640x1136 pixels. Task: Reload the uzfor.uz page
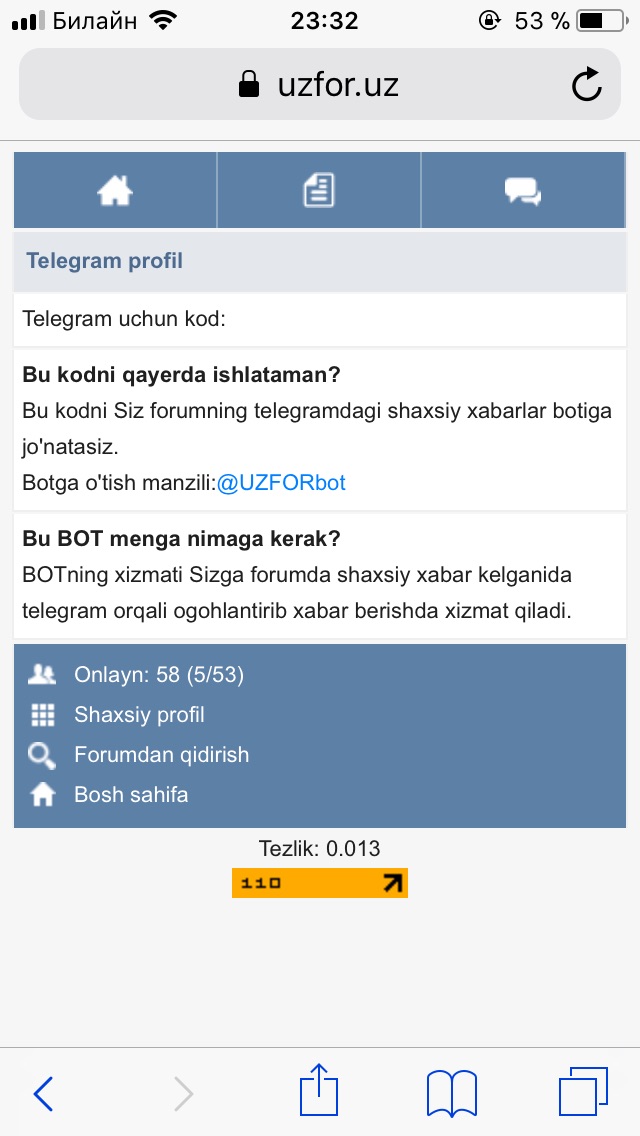pos(587,85)
